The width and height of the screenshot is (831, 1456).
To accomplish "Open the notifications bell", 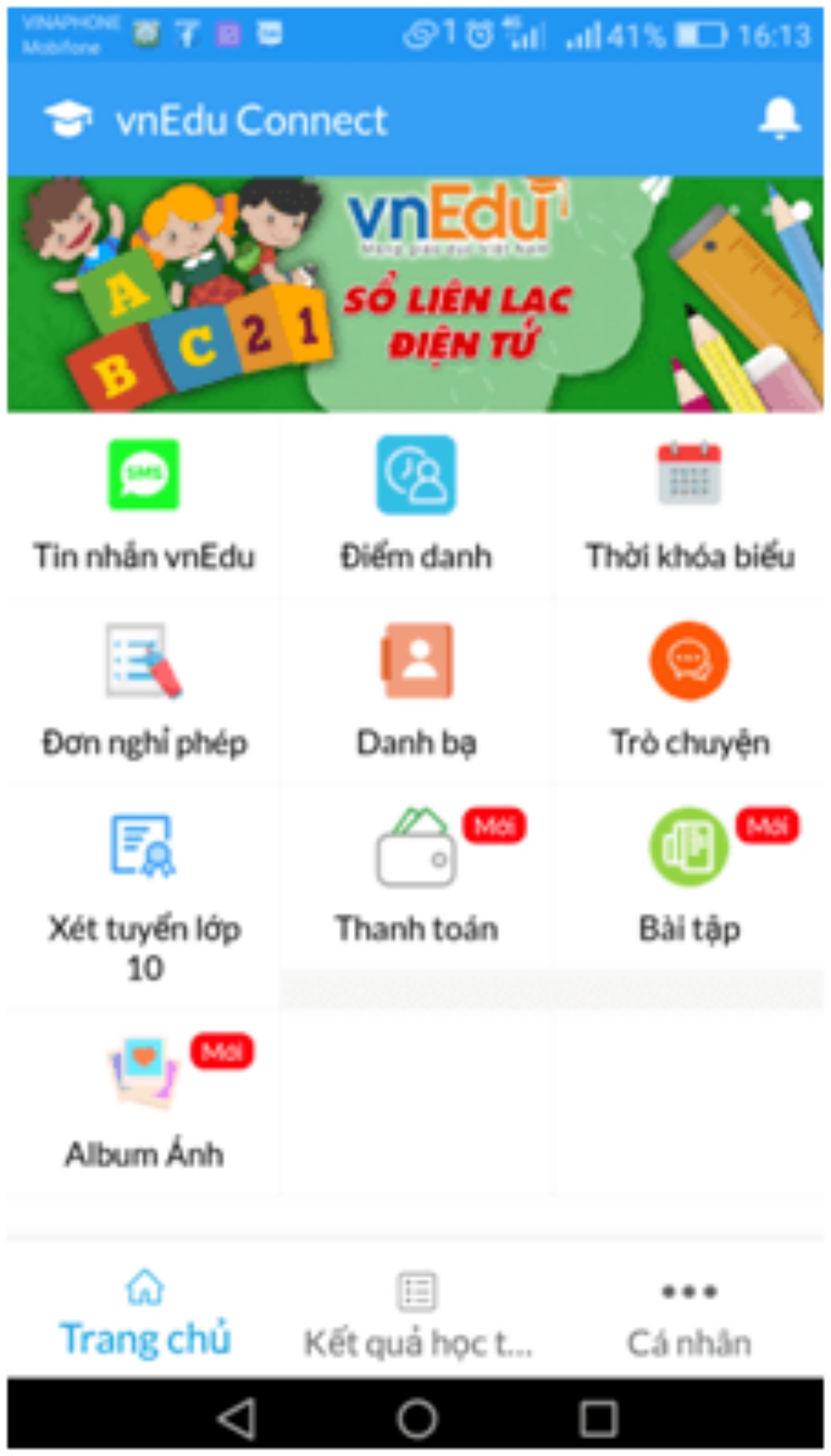I will point(779,119).
